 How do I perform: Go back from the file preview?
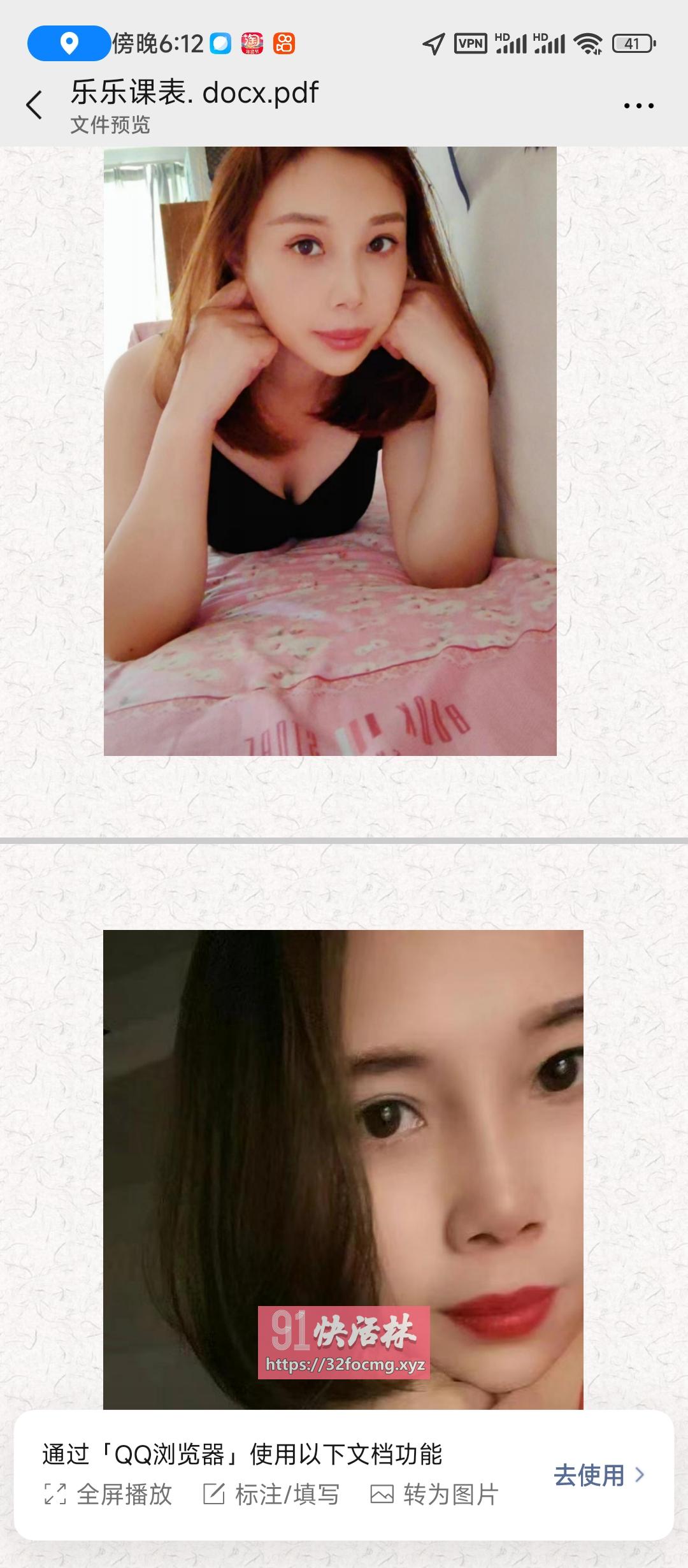(x=34, y=105)
